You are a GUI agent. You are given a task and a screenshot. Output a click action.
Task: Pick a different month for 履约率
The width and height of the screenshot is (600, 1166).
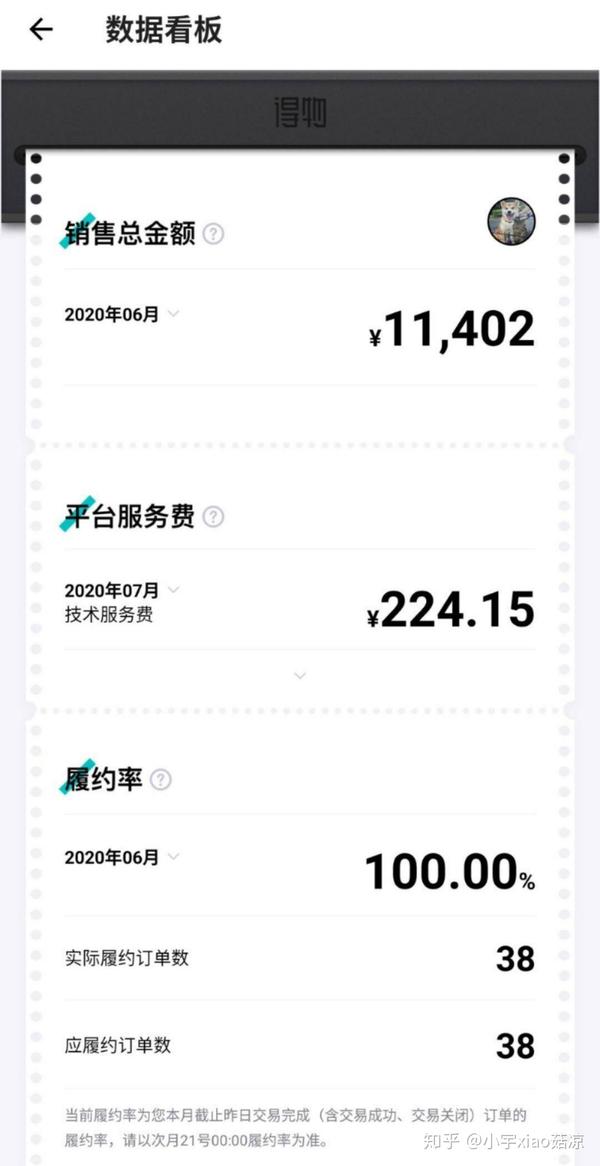tap(173, 857)
